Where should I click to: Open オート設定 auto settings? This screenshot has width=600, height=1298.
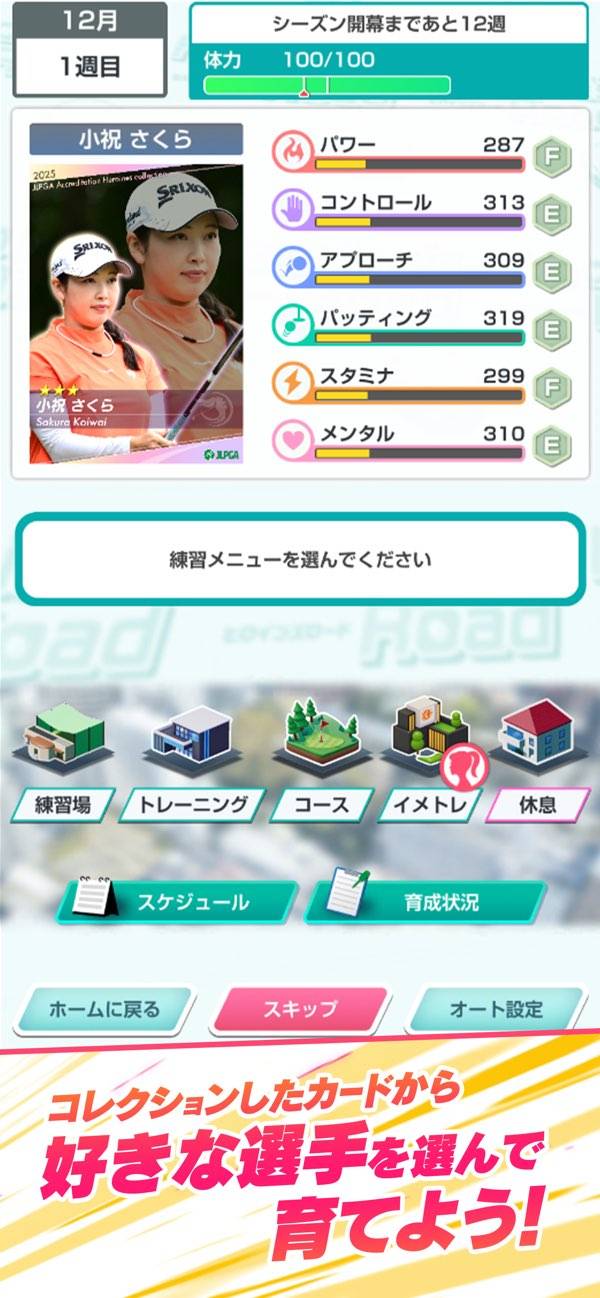[x=496, y=1010]
